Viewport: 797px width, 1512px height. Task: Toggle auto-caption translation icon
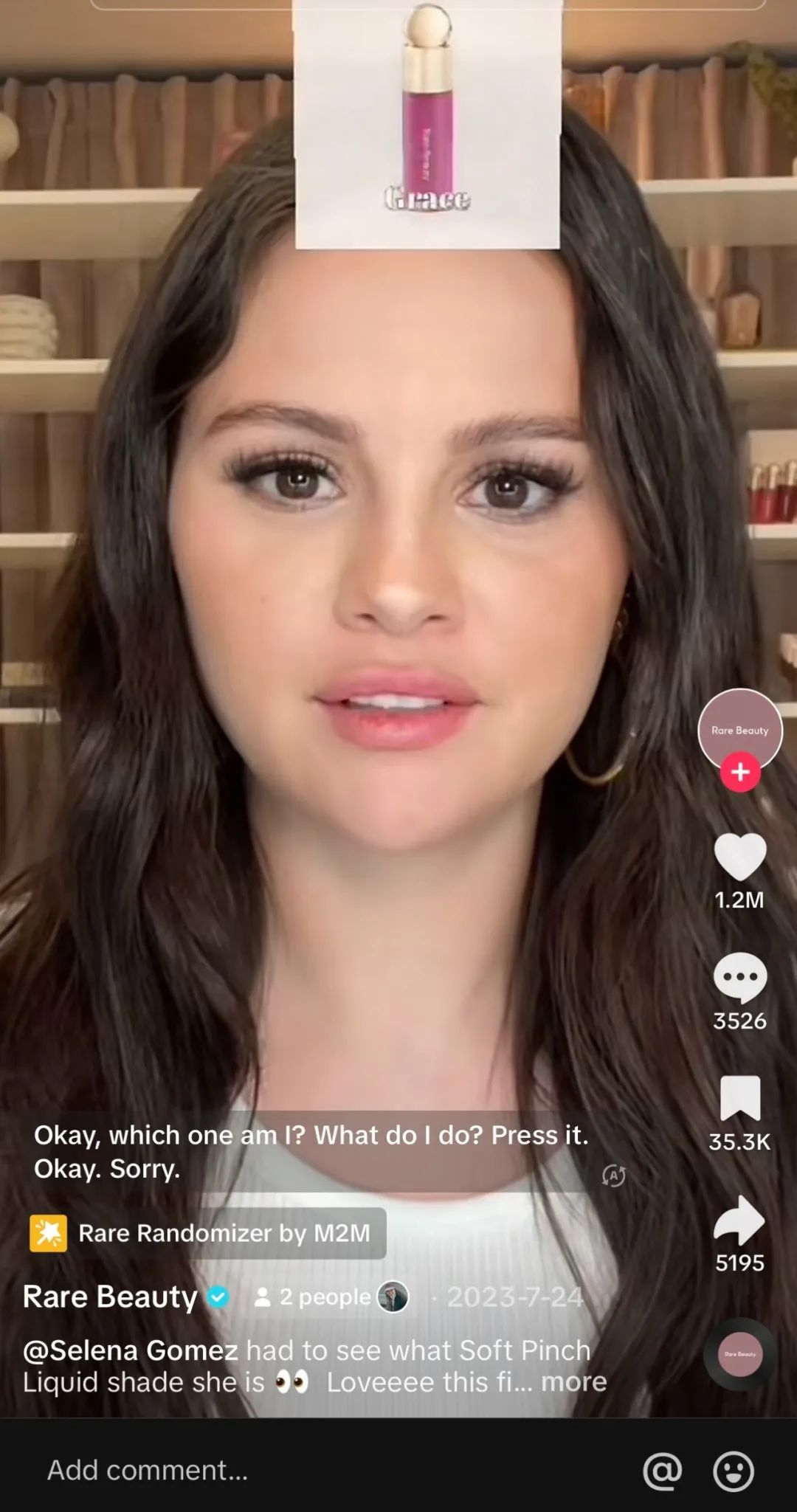[x=613, y=1176]
